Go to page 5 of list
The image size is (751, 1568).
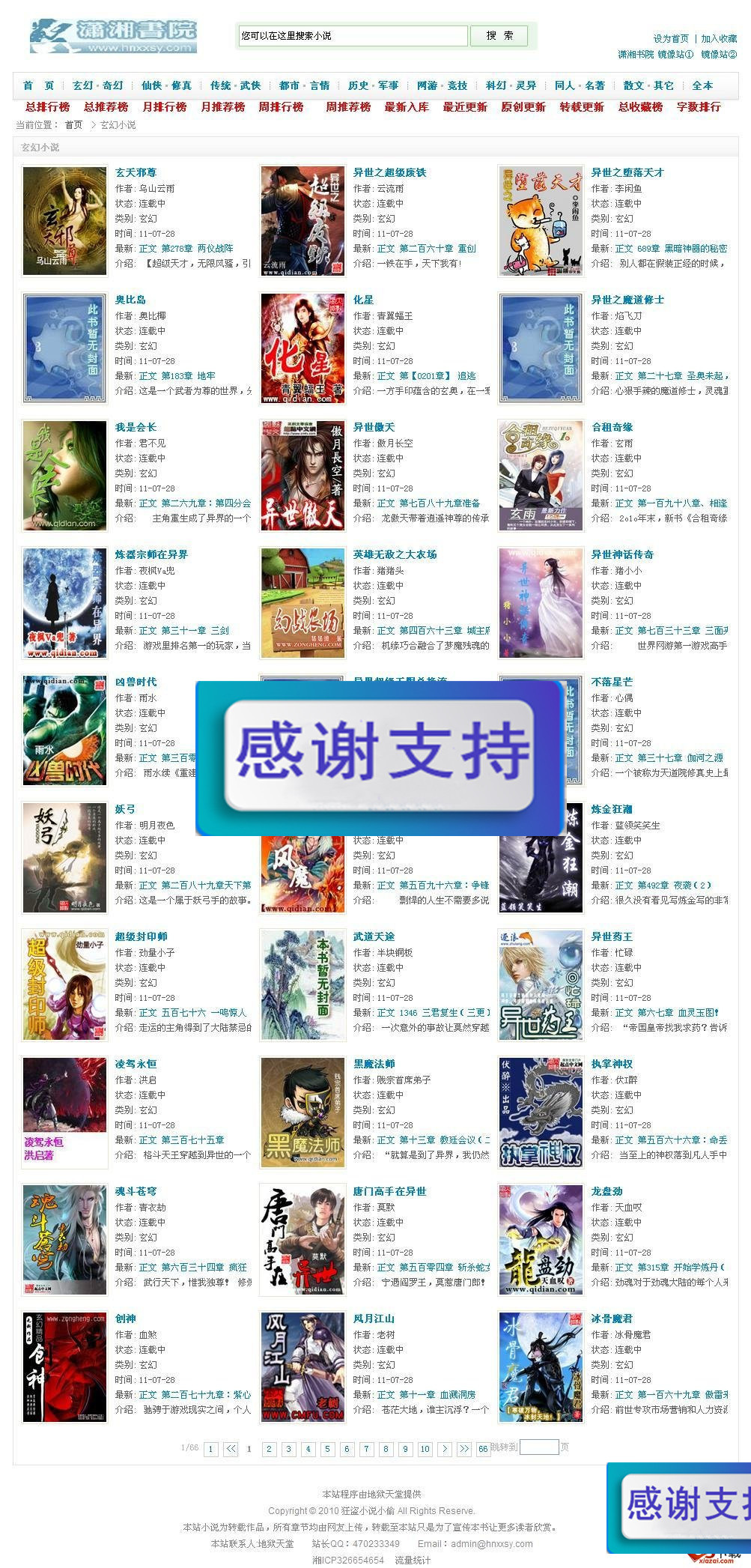pyautogui.click(x=327, y=1449)
